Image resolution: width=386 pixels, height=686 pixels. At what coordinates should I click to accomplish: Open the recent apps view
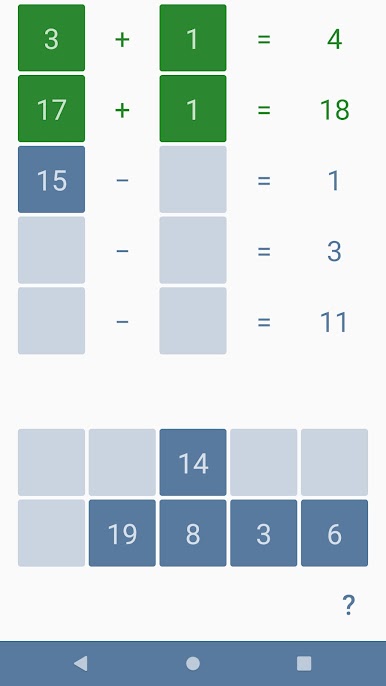pyautogui.click(x=304, y=663)
